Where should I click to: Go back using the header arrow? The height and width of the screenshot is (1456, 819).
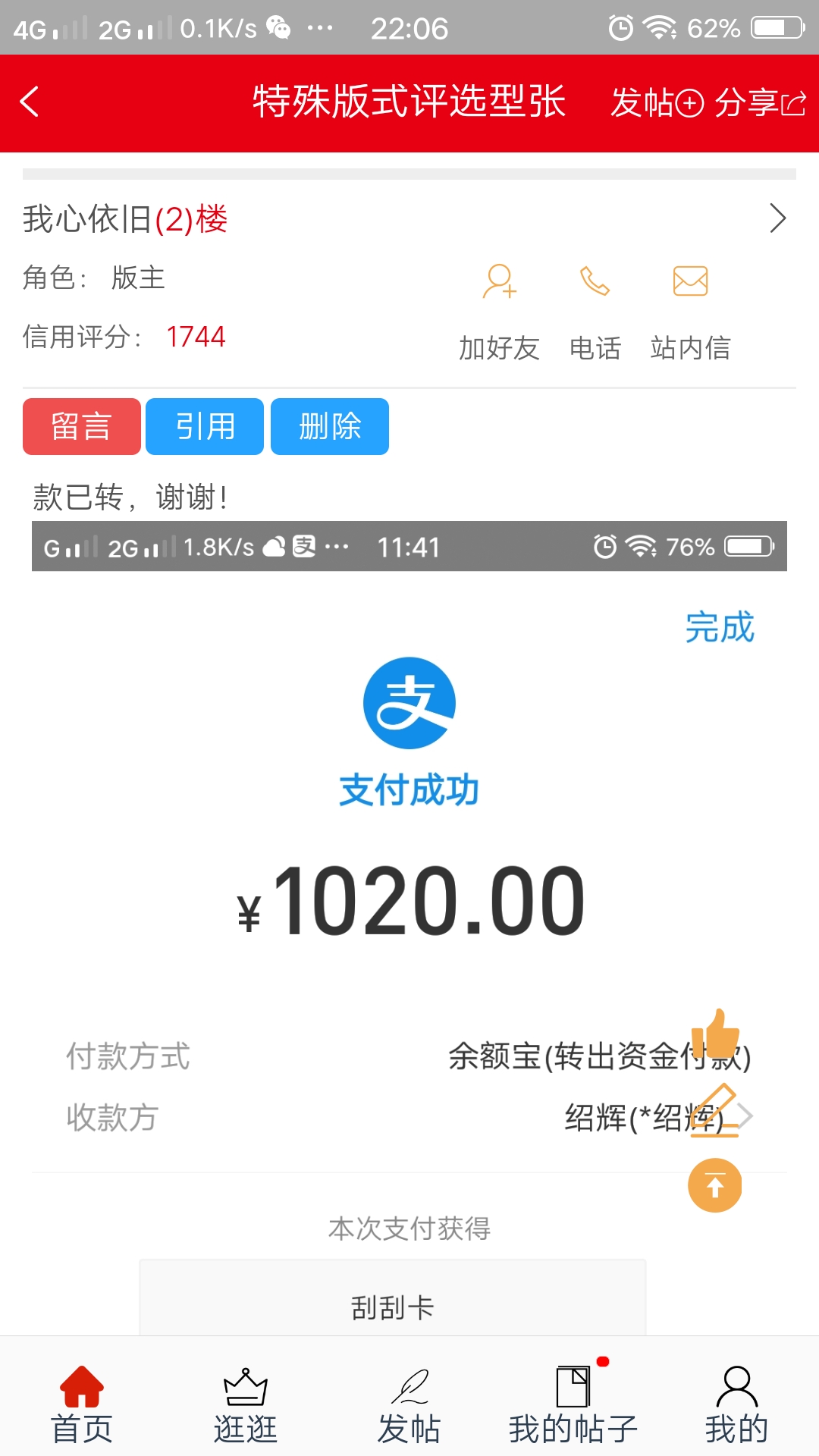[x=30, y=102]
